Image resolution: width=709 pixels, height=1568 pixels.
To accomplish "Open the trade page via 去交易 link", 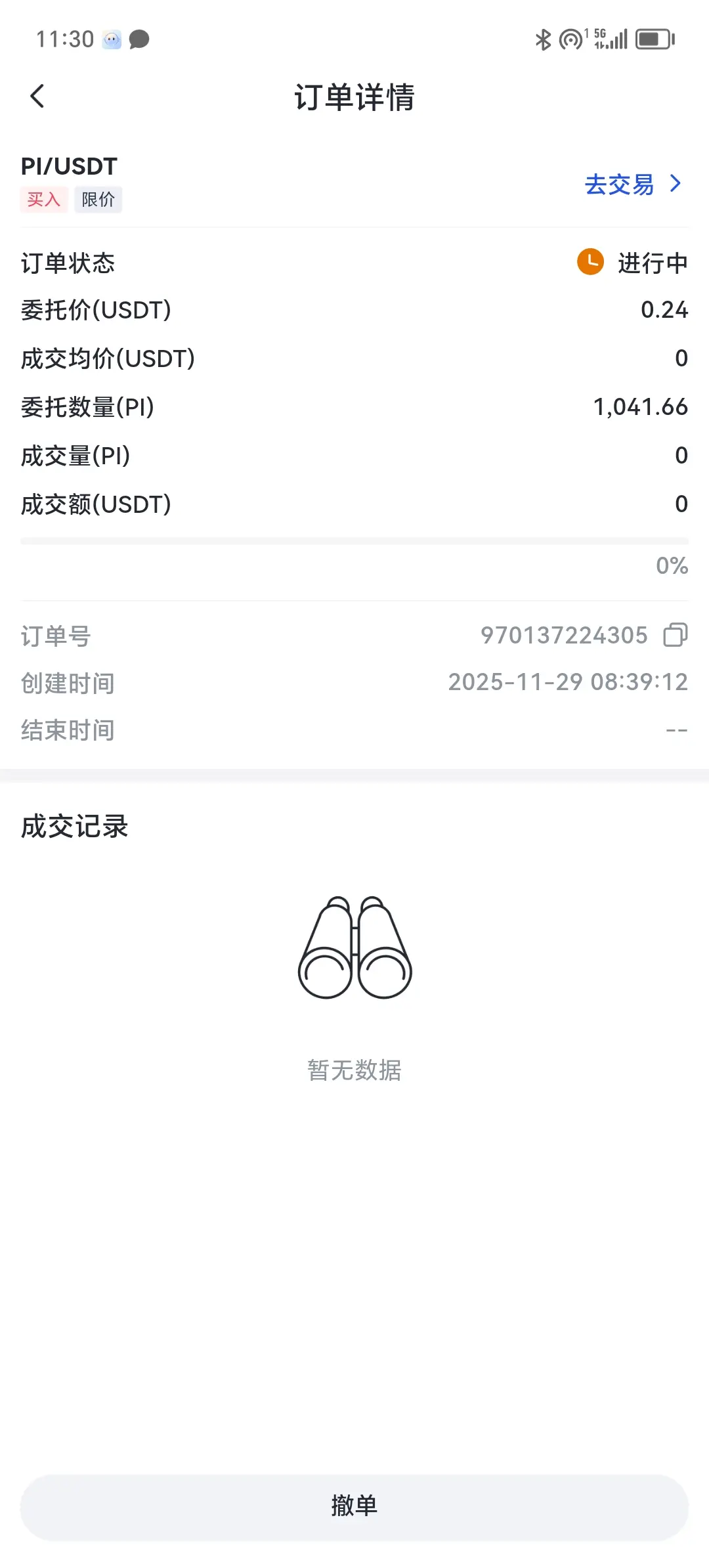I will [618, 186].
